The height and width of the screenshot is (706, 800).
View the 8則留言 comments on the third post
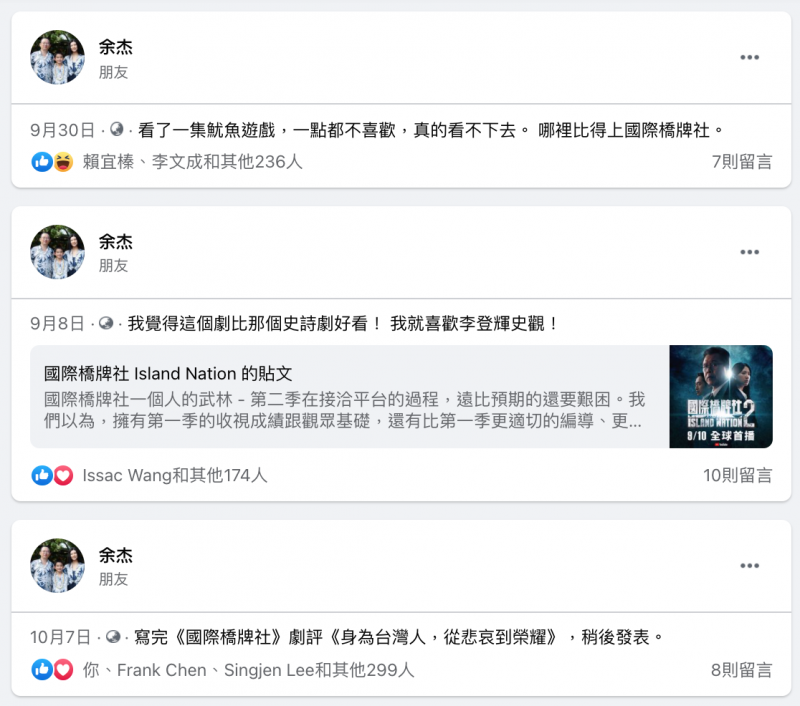click(x=742, y=669)
